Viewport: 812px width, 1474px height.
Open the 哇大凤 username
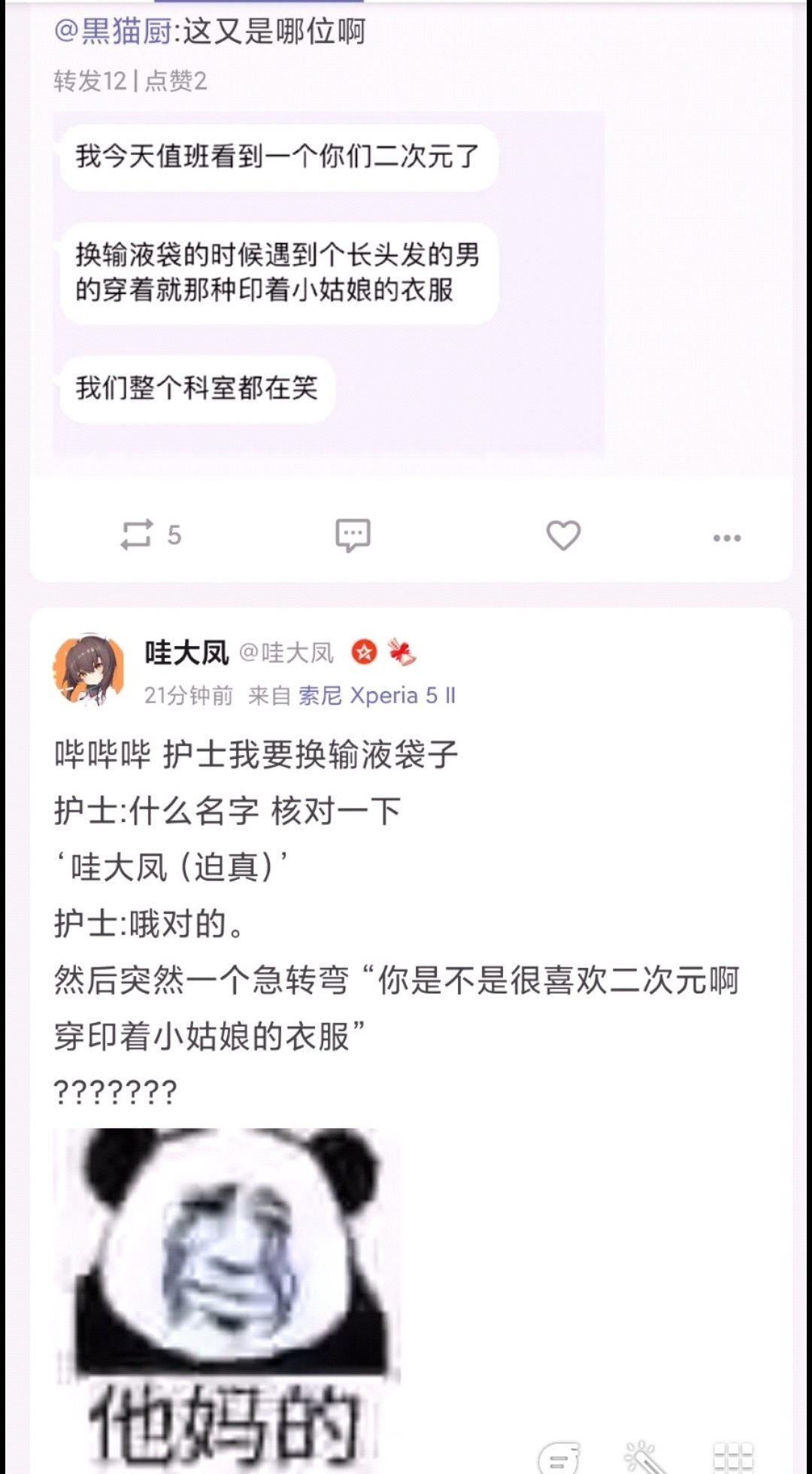pyautogui.click(x=186, y=652)
